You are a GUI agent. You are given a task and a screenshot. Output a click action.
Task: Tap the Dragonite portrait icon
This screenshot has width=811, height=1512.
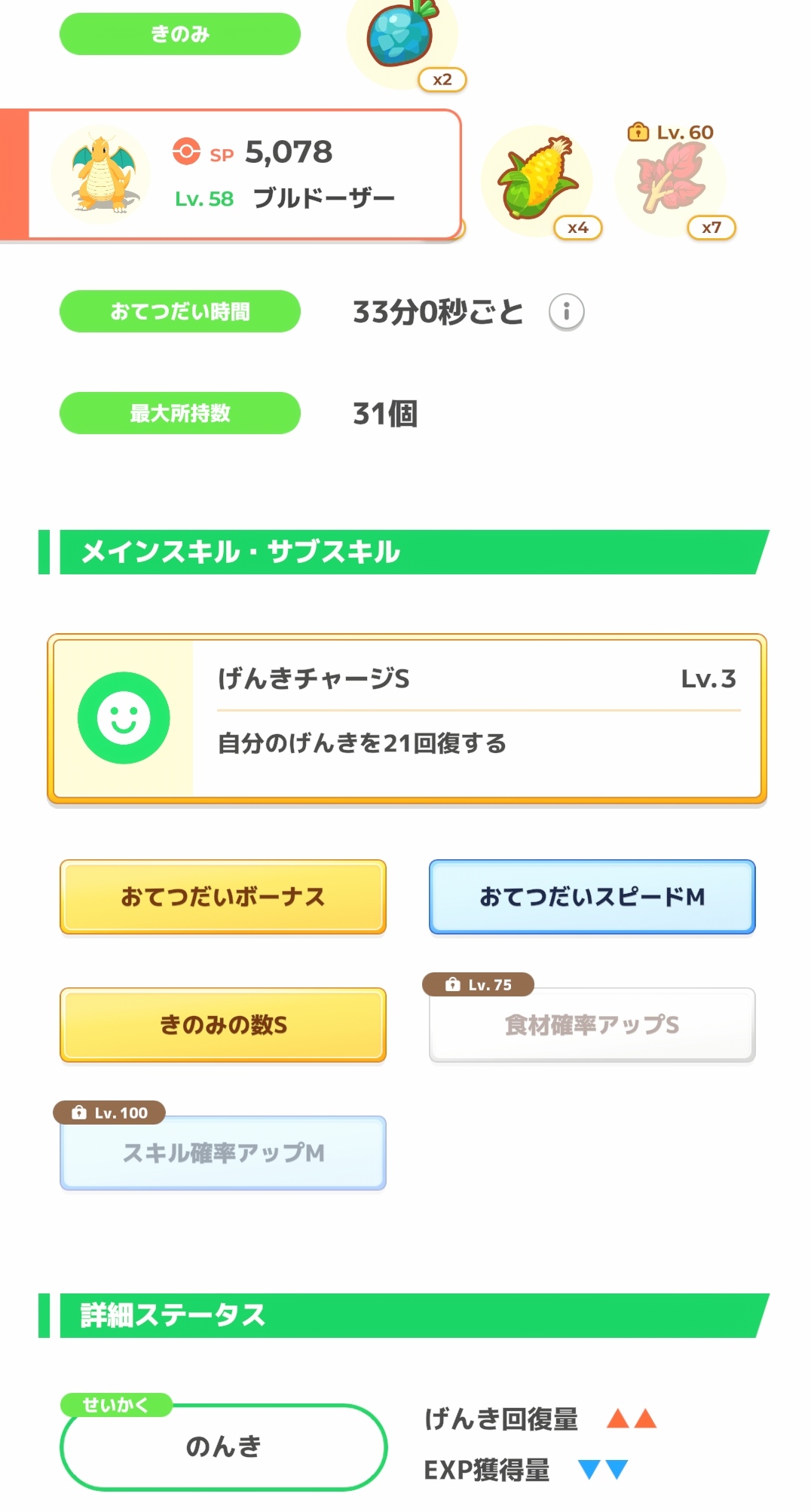102,172
